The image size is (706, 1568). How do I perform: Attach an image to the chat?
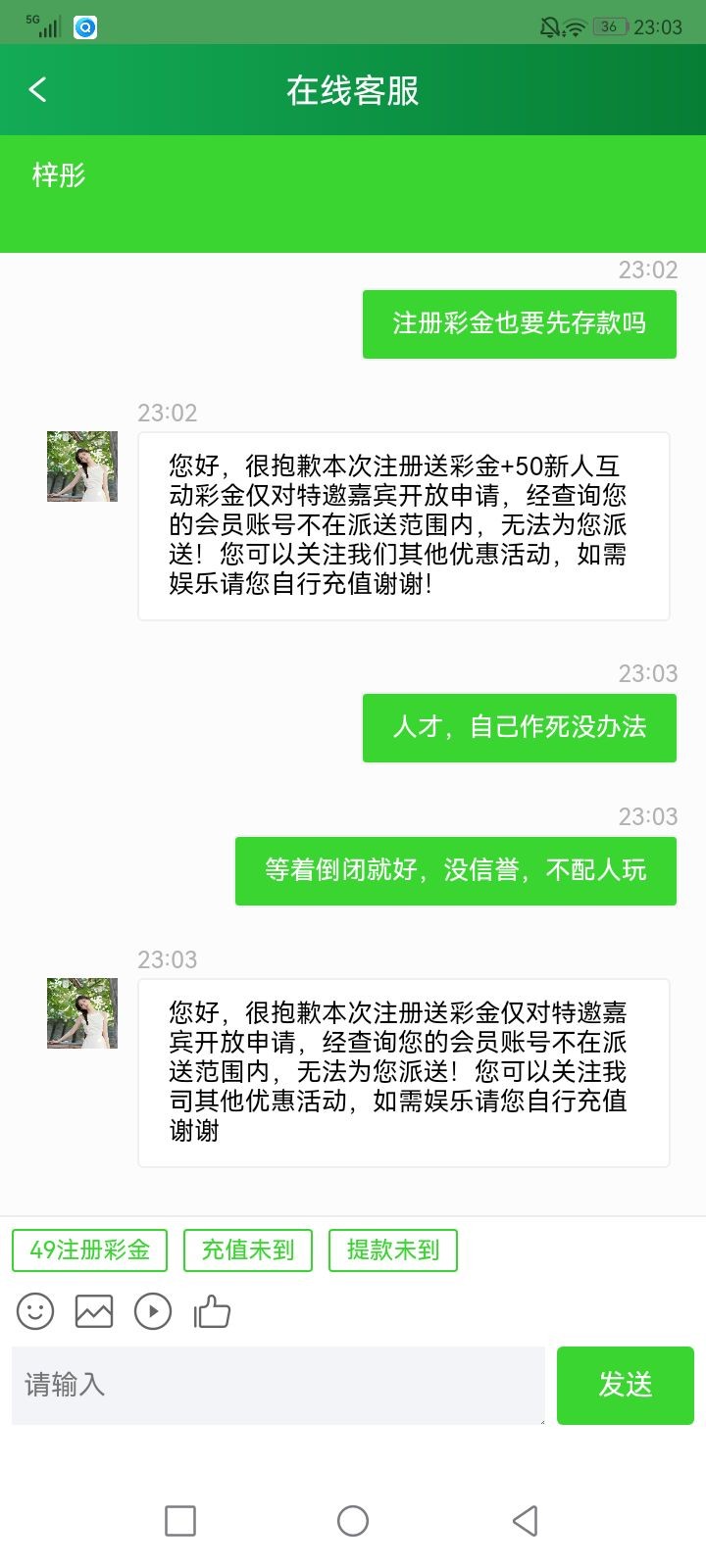point(94,1311)
